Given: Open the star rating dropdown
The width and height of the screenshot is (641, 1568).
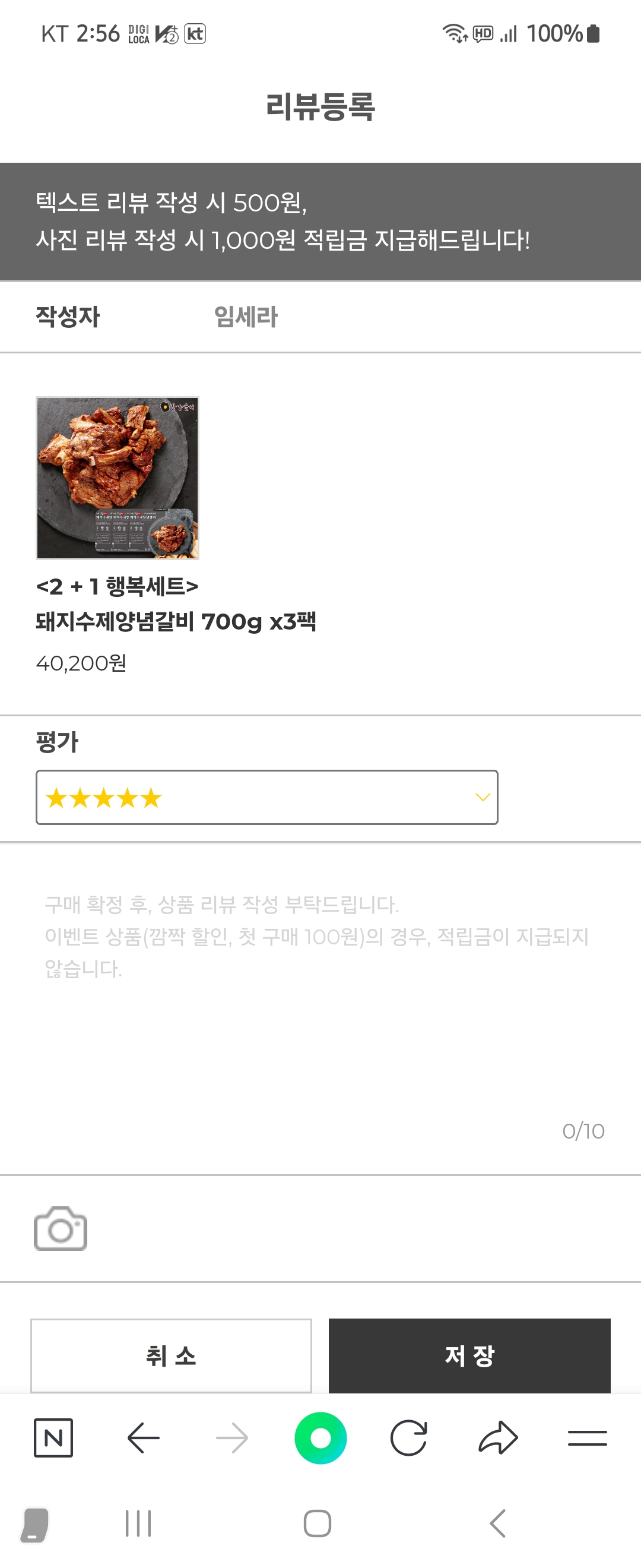Looking at the screenshot, I should tap(268, 798).
